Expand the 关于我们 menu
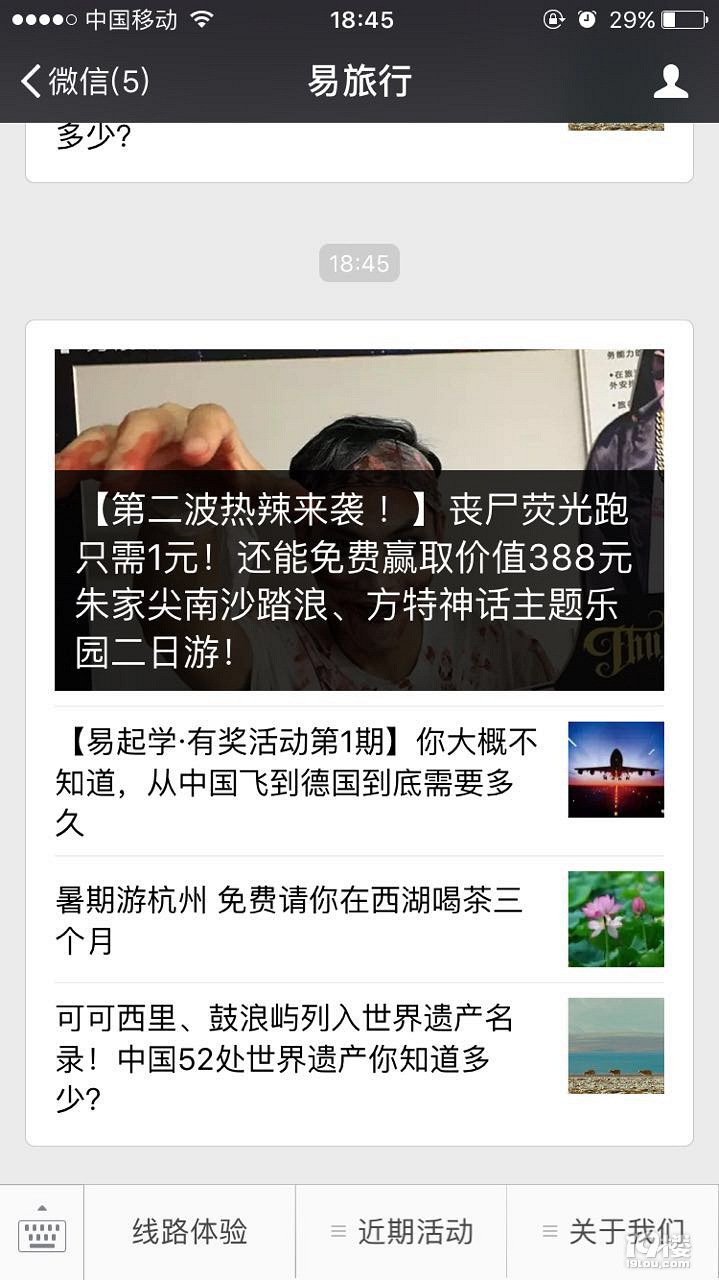 [613, 1232]
